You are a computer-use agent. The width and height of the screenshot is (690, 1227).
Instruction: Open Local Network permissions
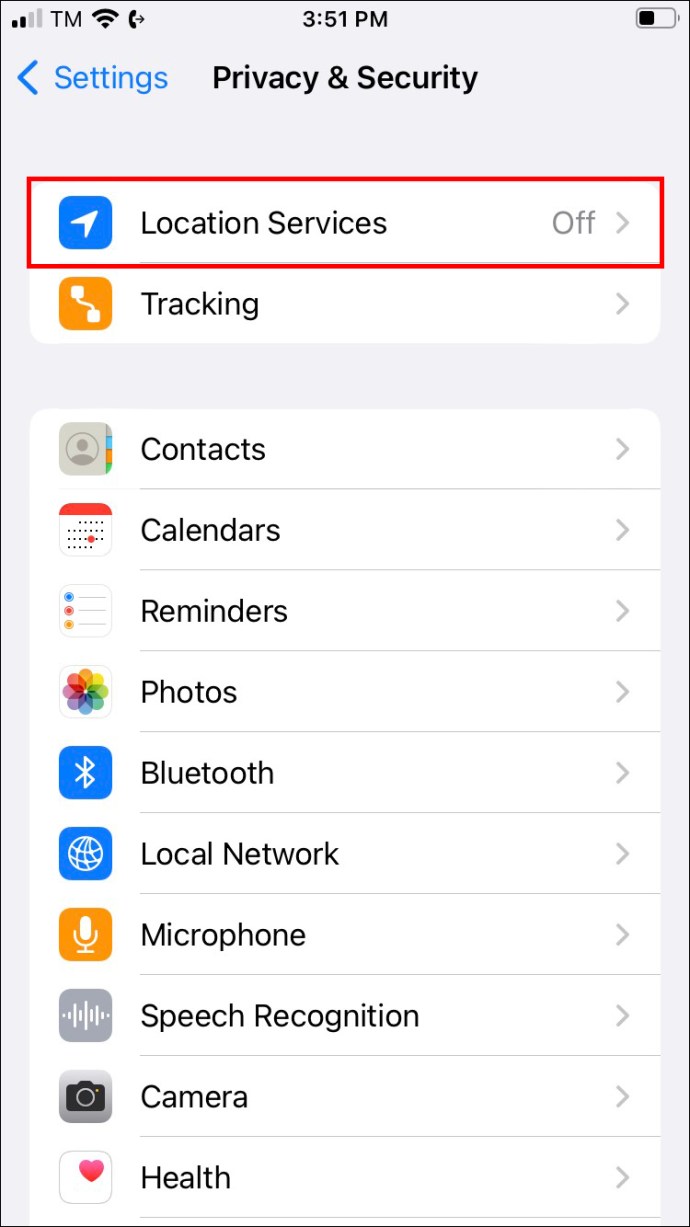click(x=345, y=854)
